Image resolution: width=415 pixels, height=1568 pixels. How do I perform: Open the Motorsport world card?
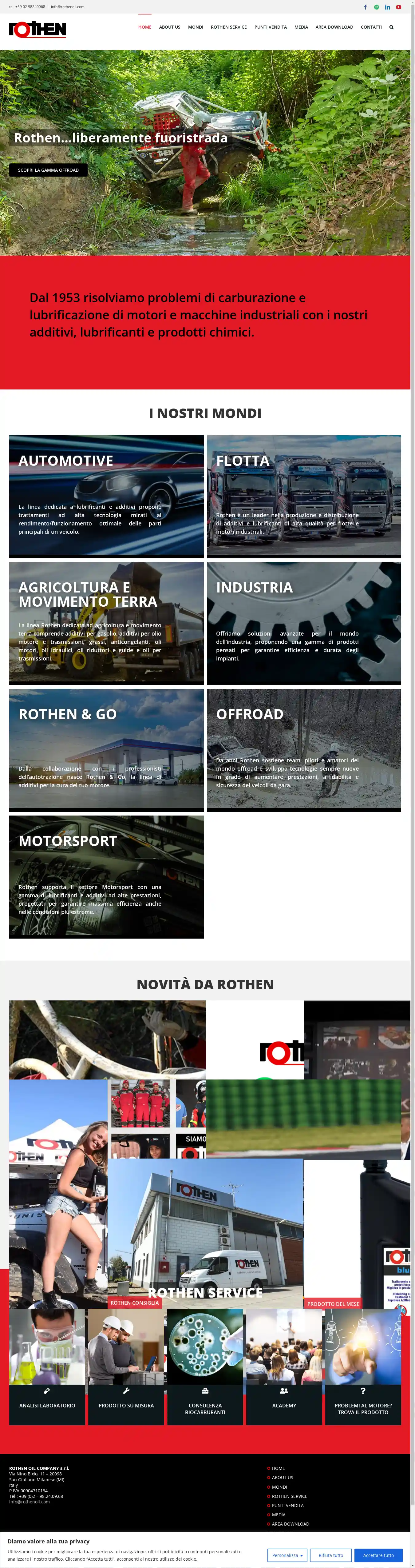106,876
